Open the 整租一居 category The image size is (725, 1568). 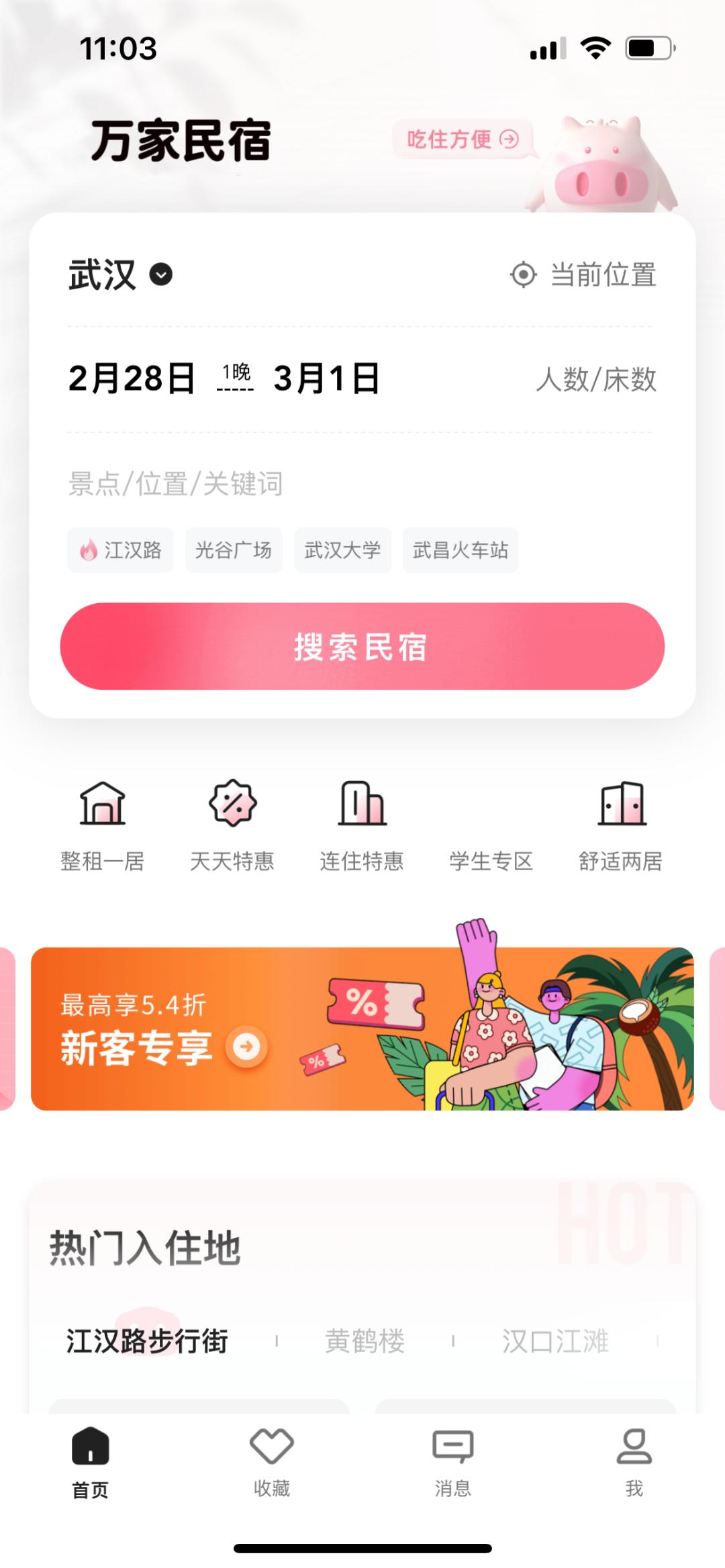tap(103, 825)
